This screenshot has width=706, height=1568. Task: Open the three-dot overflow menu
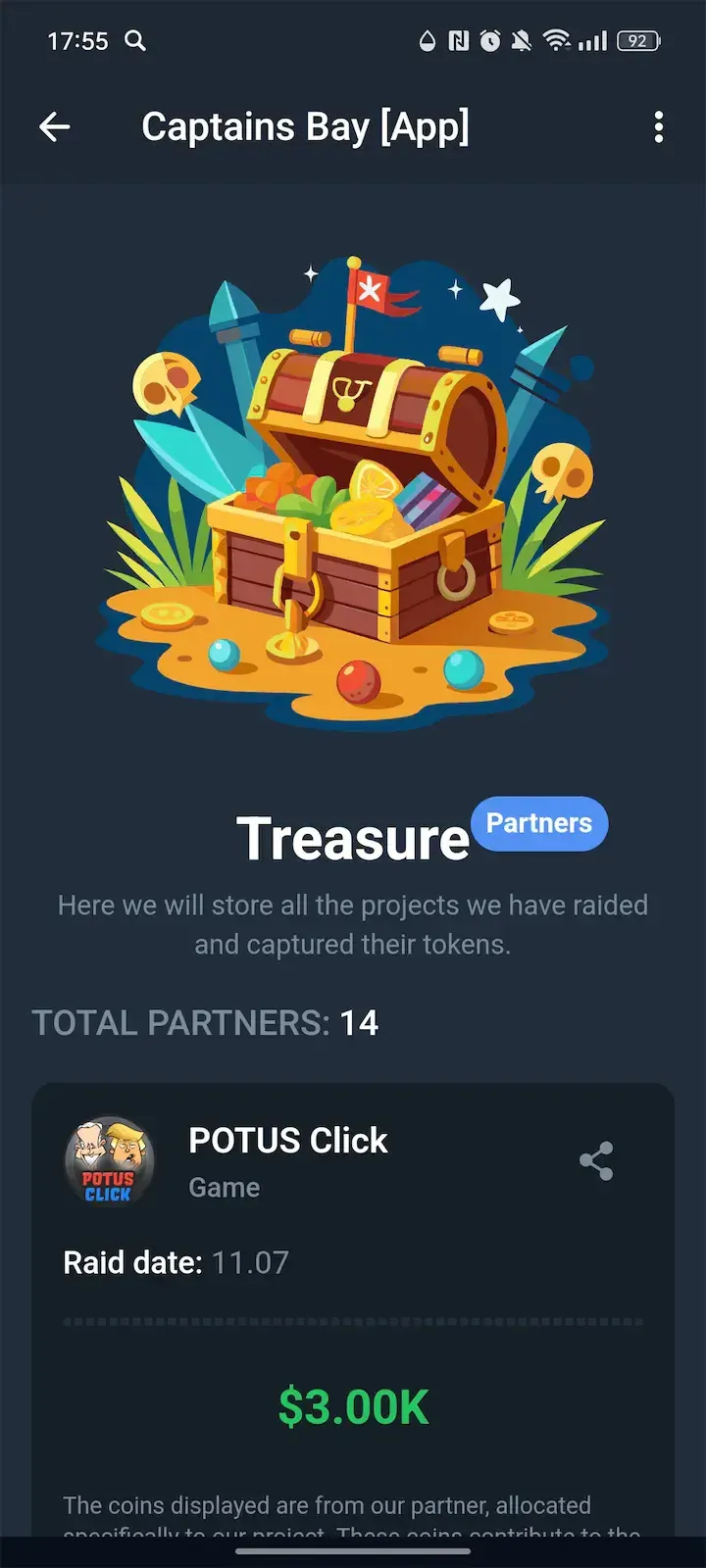pos(658,127)
